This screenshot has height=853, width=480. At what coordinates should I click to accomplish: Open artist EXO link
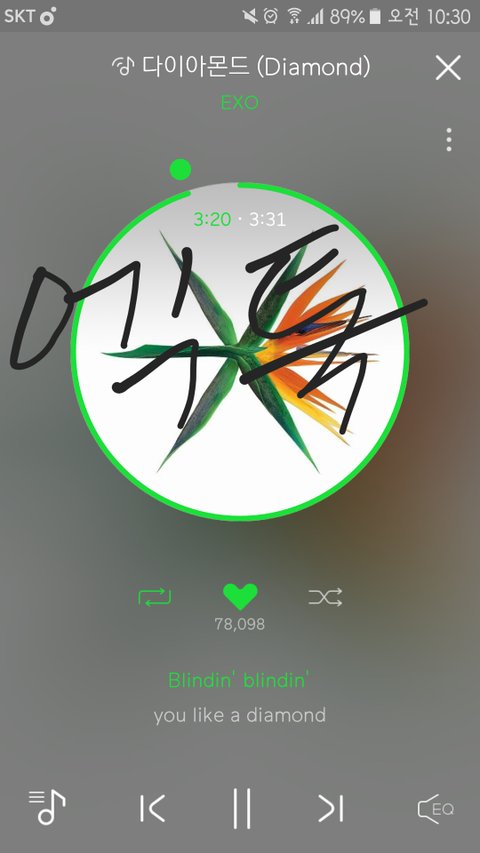pyautogui.click(x=239, y=103)
